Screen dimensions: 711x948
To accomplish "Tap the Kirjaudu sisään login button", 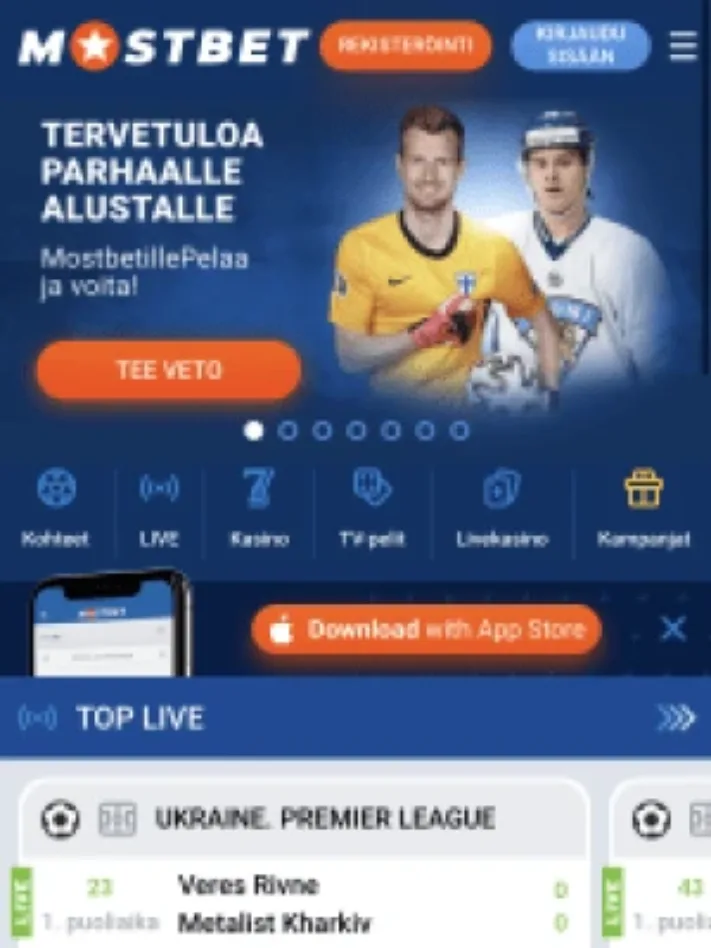I will (x=580, y=46).
